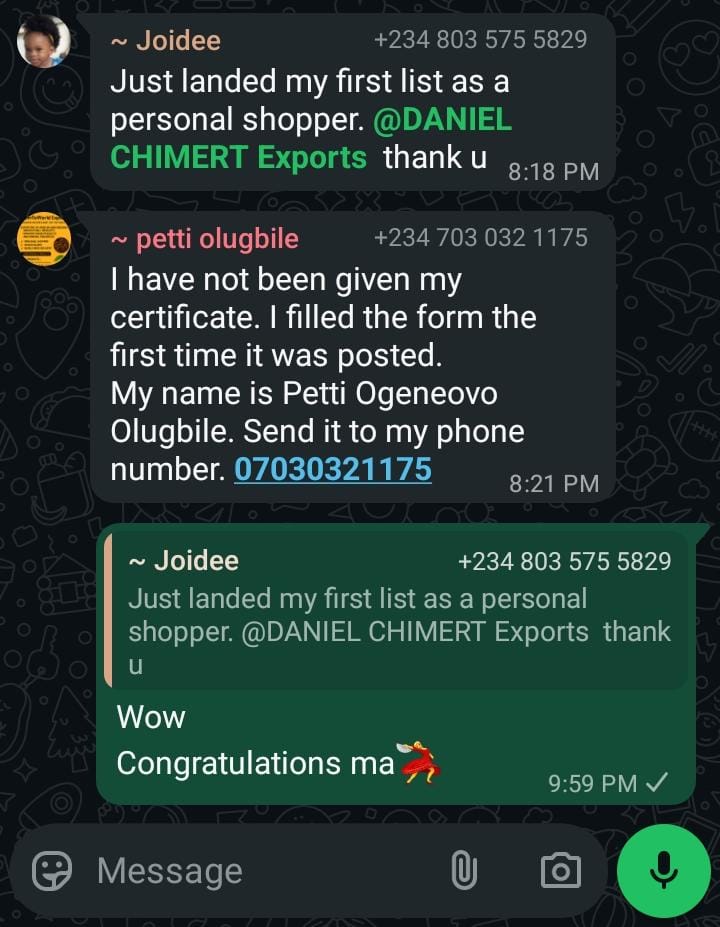Record a voice message with the microphone
Image resolution: width=720 pixels, height=927 pixels.
[663, 871]
